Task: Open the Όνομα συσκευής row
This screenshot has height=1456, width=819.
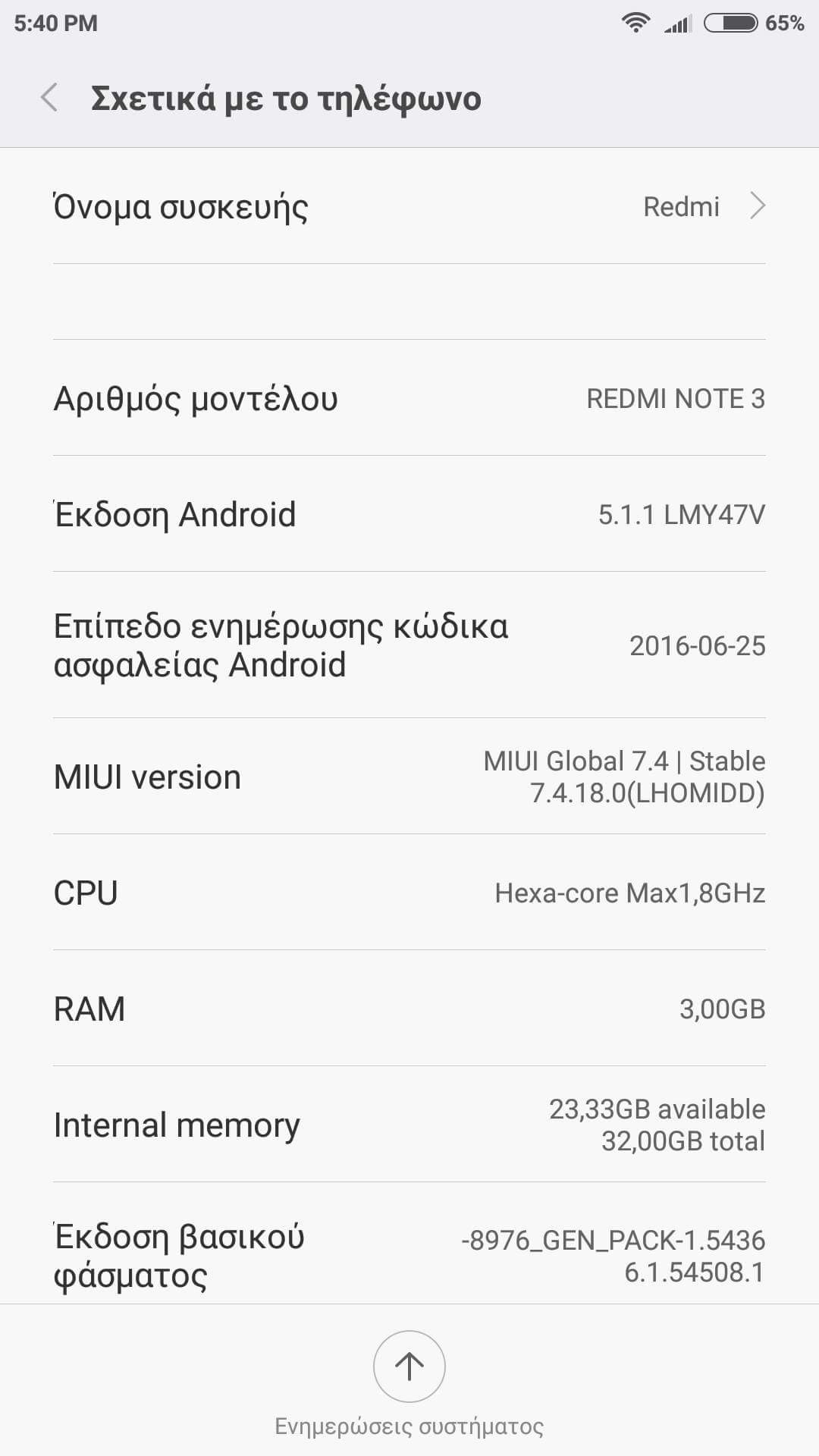Action: pos(409,206)
